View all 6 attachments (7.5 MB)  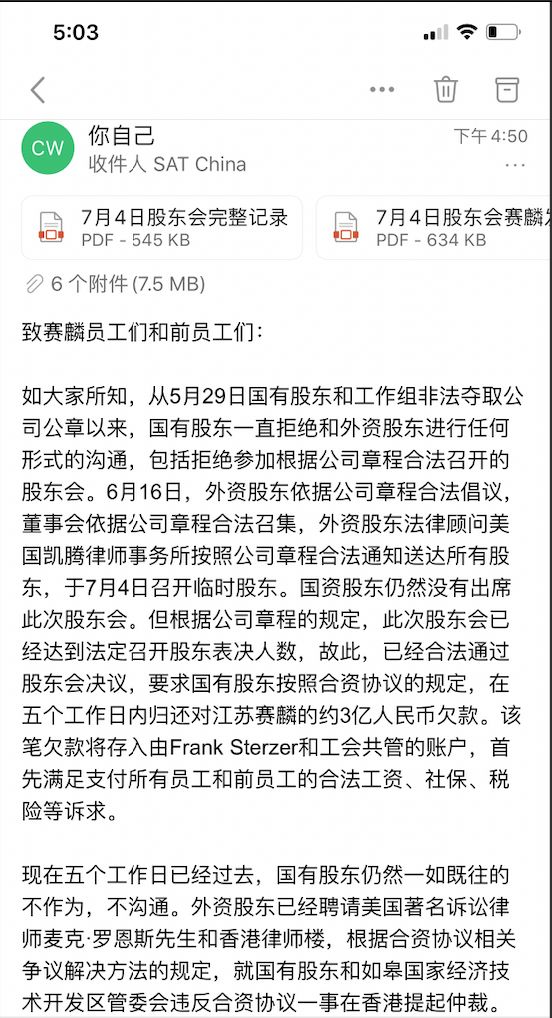(x=115, y=284)
